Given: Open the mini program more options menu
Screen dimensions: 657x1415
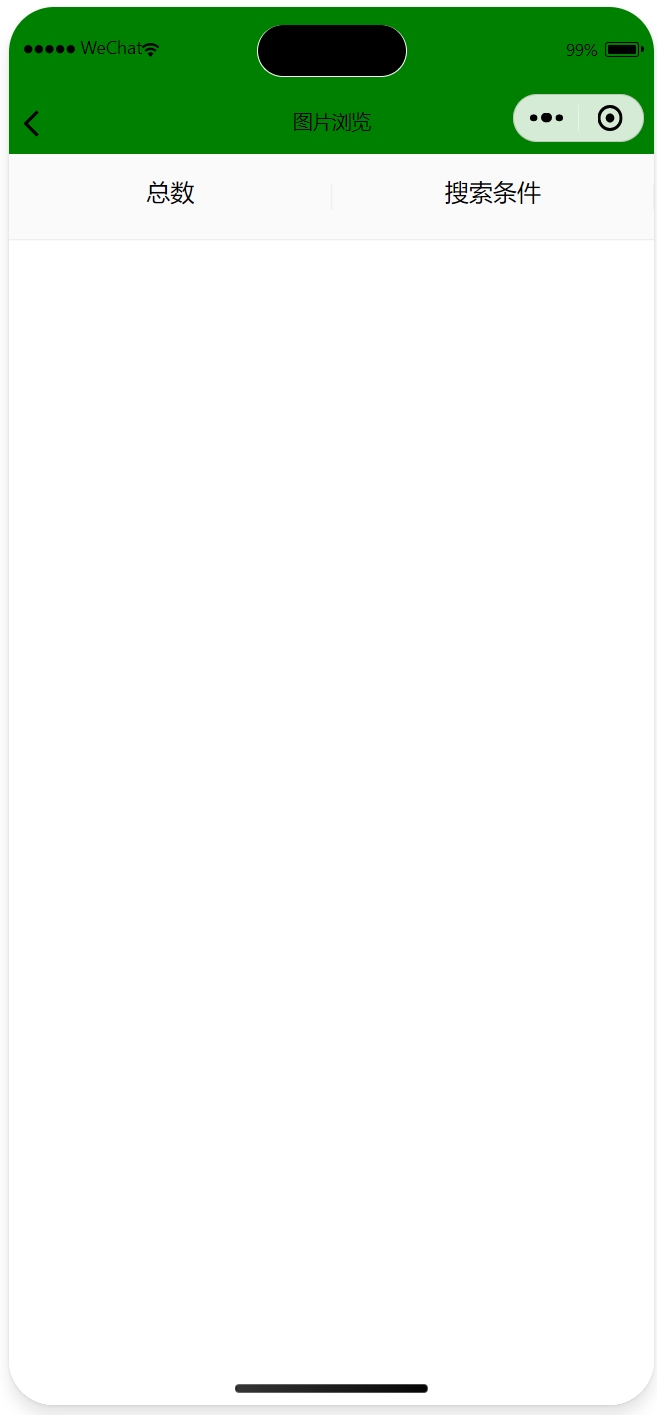Looking at the screenshot, I should [546, 118].
